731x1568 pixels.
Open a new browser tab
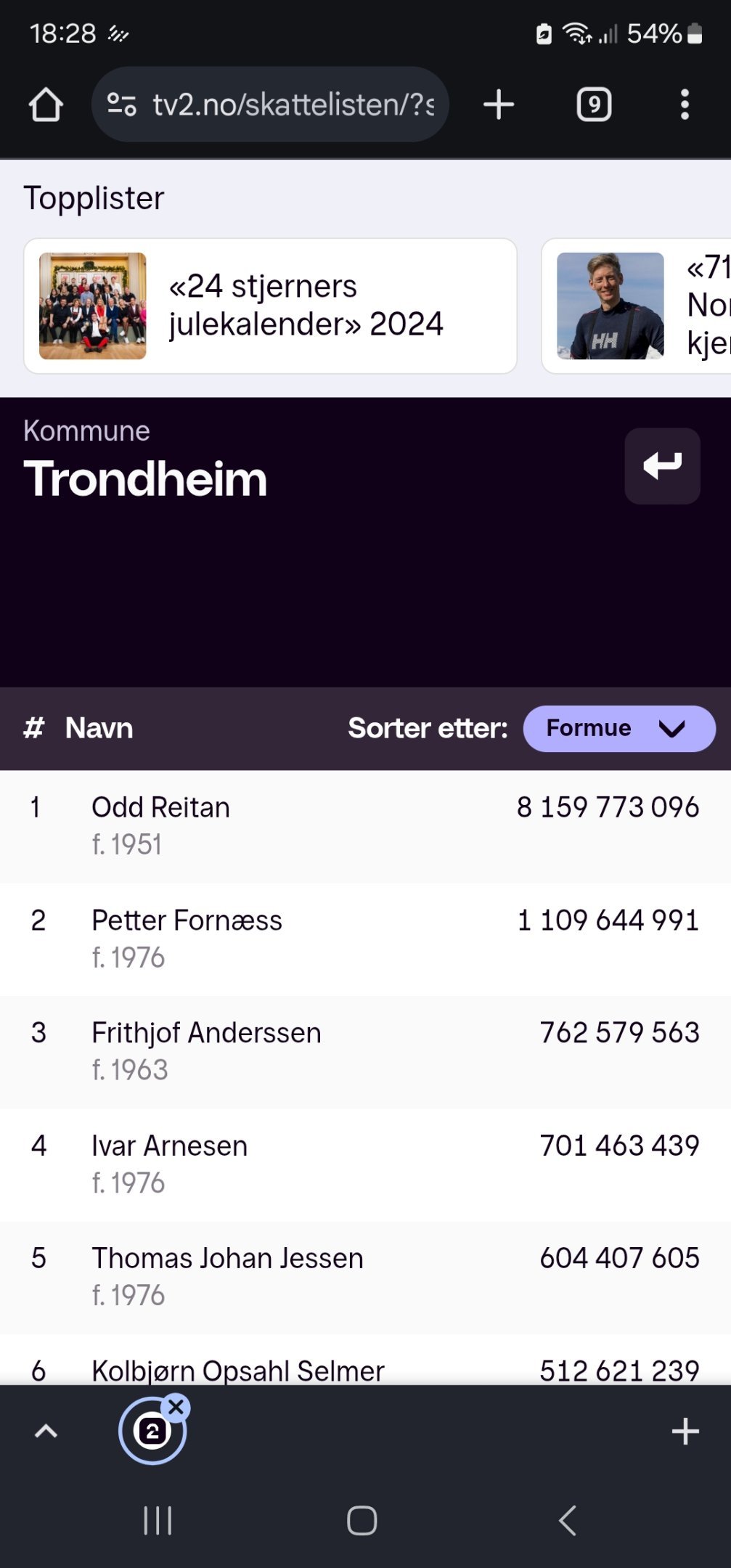(x=499, y=105)
